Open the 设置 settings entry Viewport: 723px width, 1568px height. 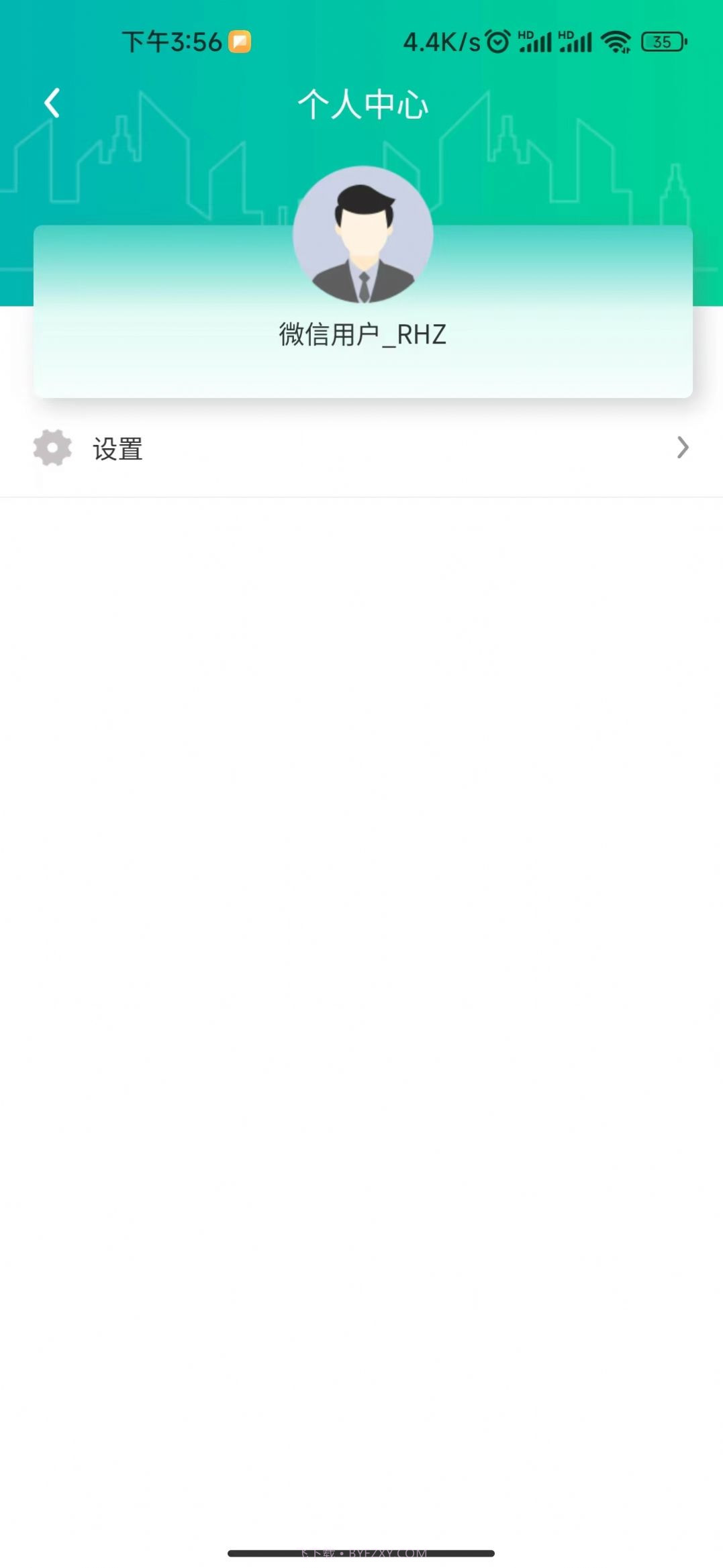click(117, 450)
